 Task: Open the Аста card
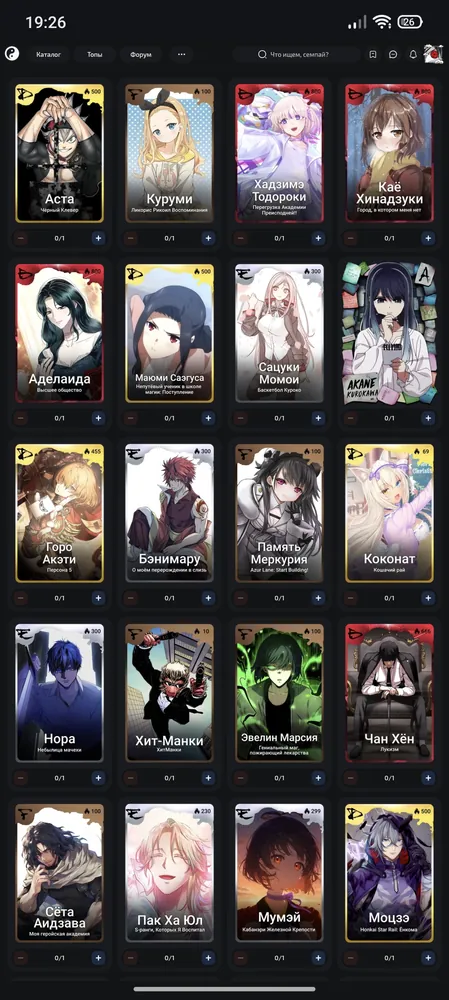click(x=59, y=153)
